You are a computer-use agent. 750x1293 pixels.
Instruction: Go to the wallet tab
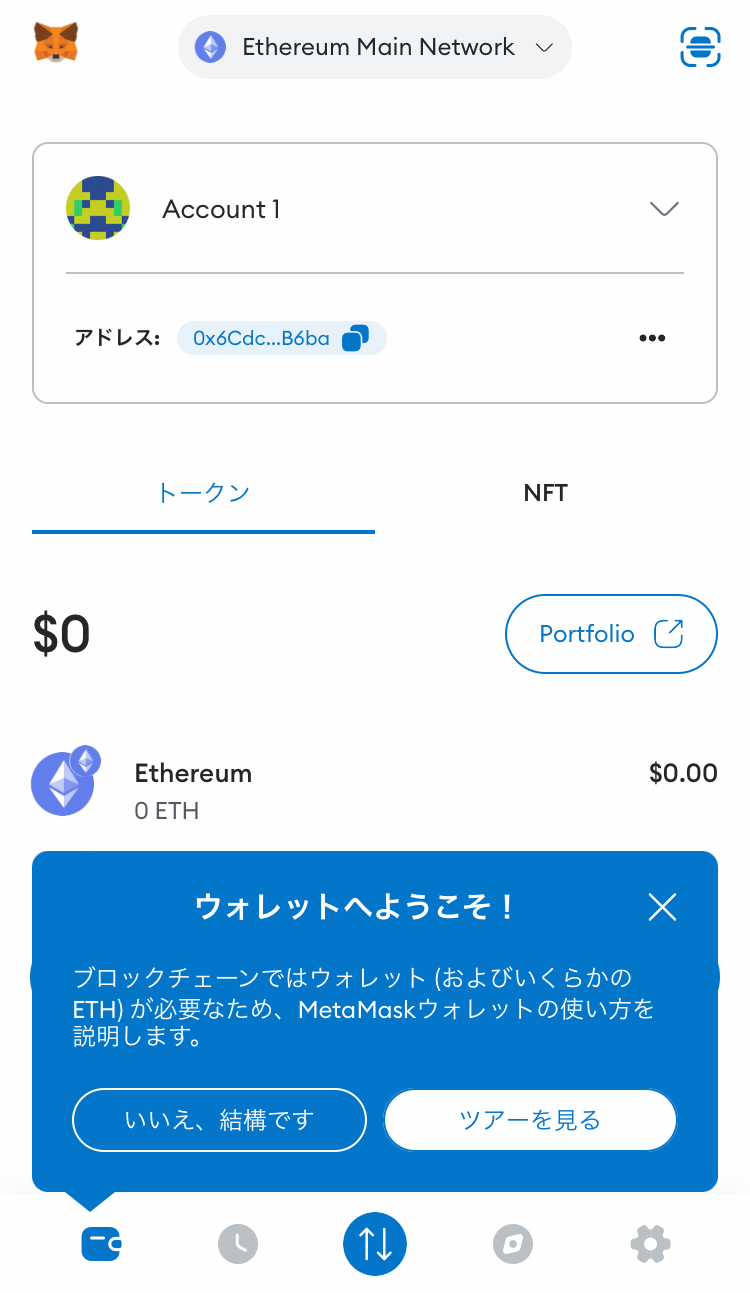click(x=102, y=1244)
